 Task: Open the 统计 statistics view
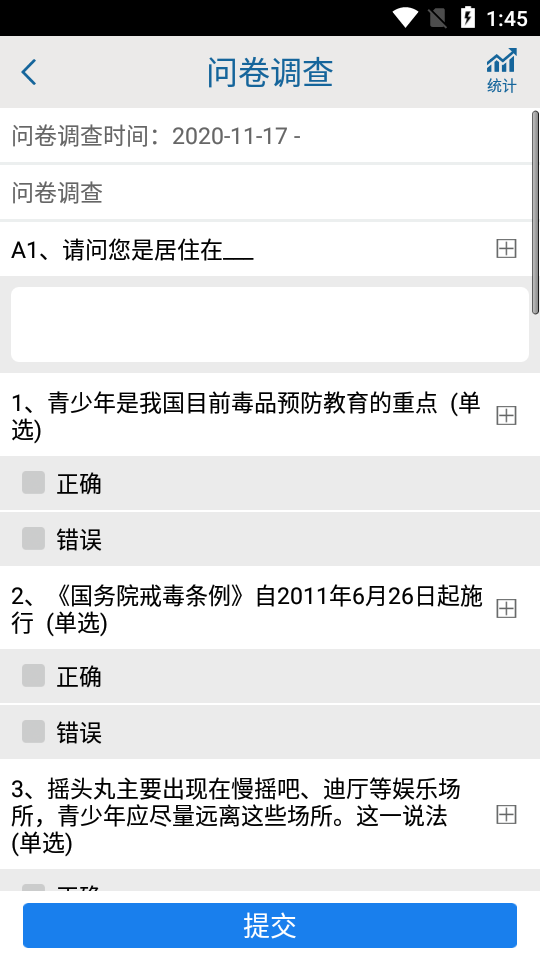[x=501, y=71]
